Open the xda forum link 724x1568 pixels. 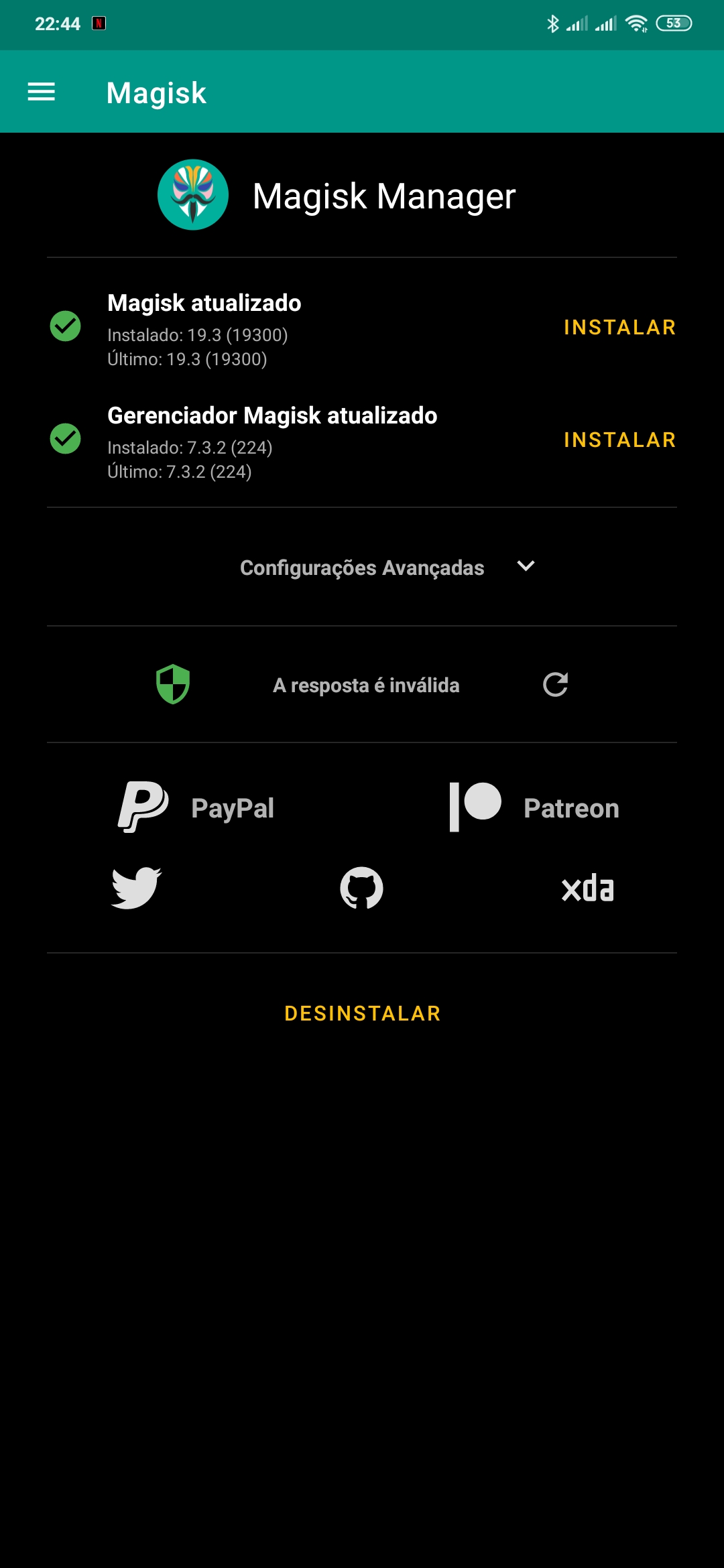pos(587,889)
